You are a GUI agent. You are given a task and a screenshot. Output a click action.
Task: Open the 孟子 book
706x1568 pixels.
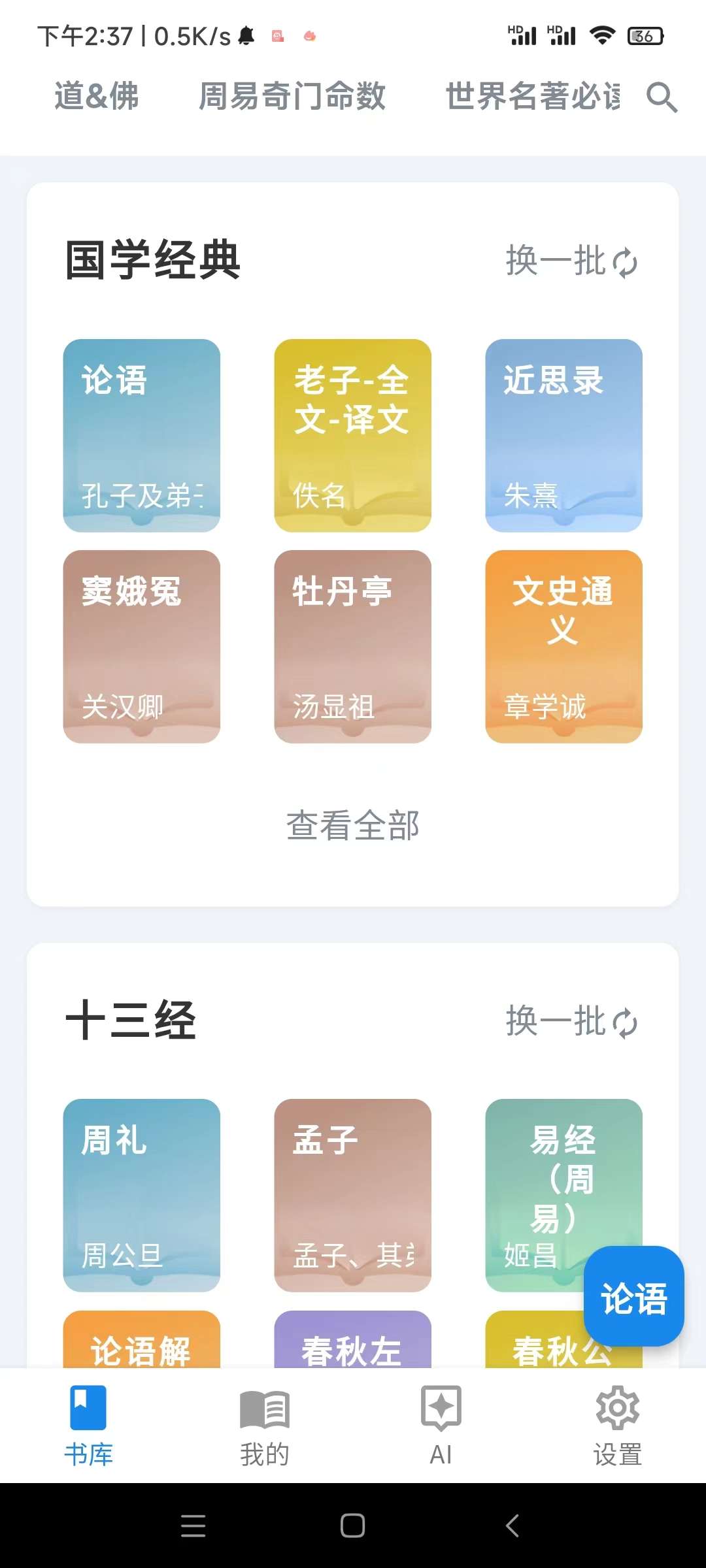click(x=352, y=1195)
